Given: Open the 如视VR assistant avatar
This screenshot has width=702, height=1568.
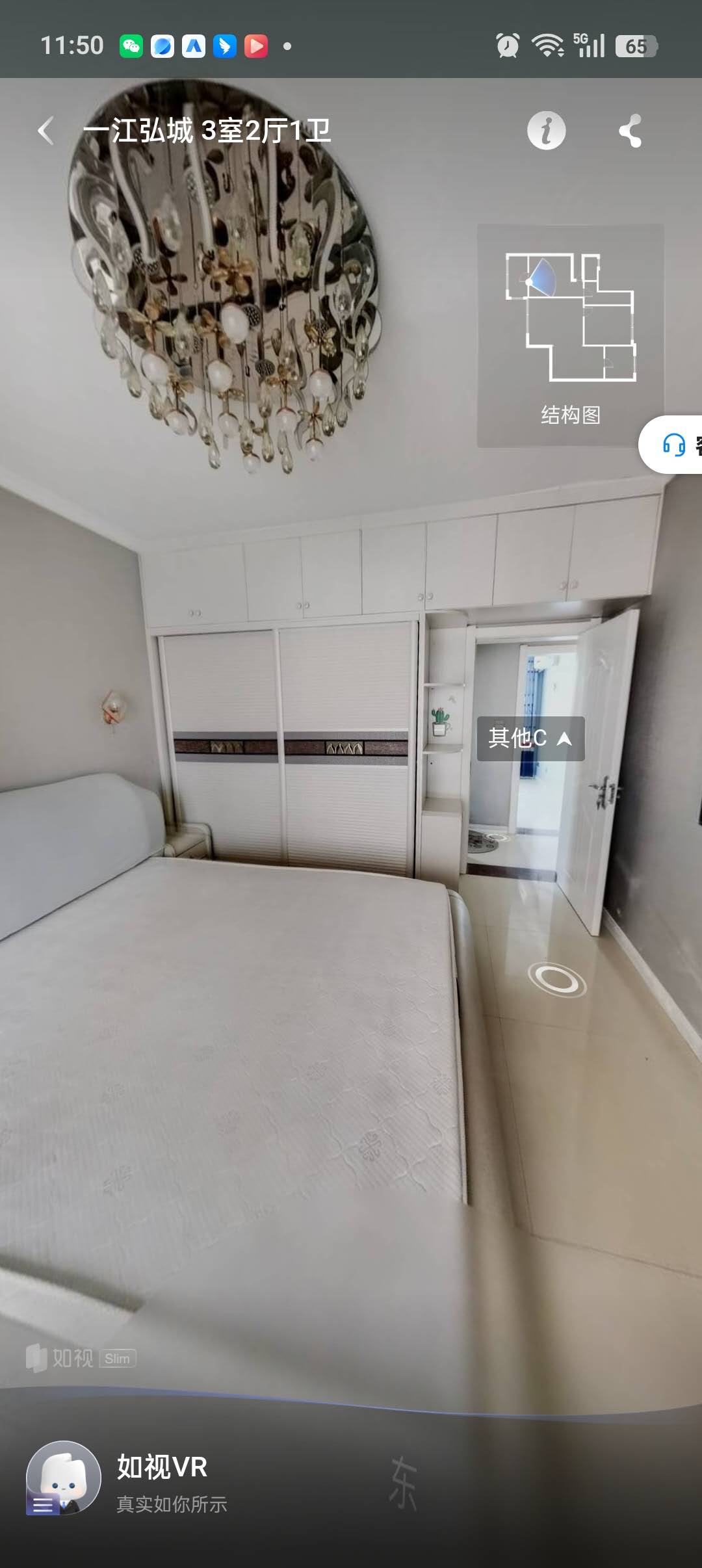Looking at the screenshot, I should click(63, 1478).
